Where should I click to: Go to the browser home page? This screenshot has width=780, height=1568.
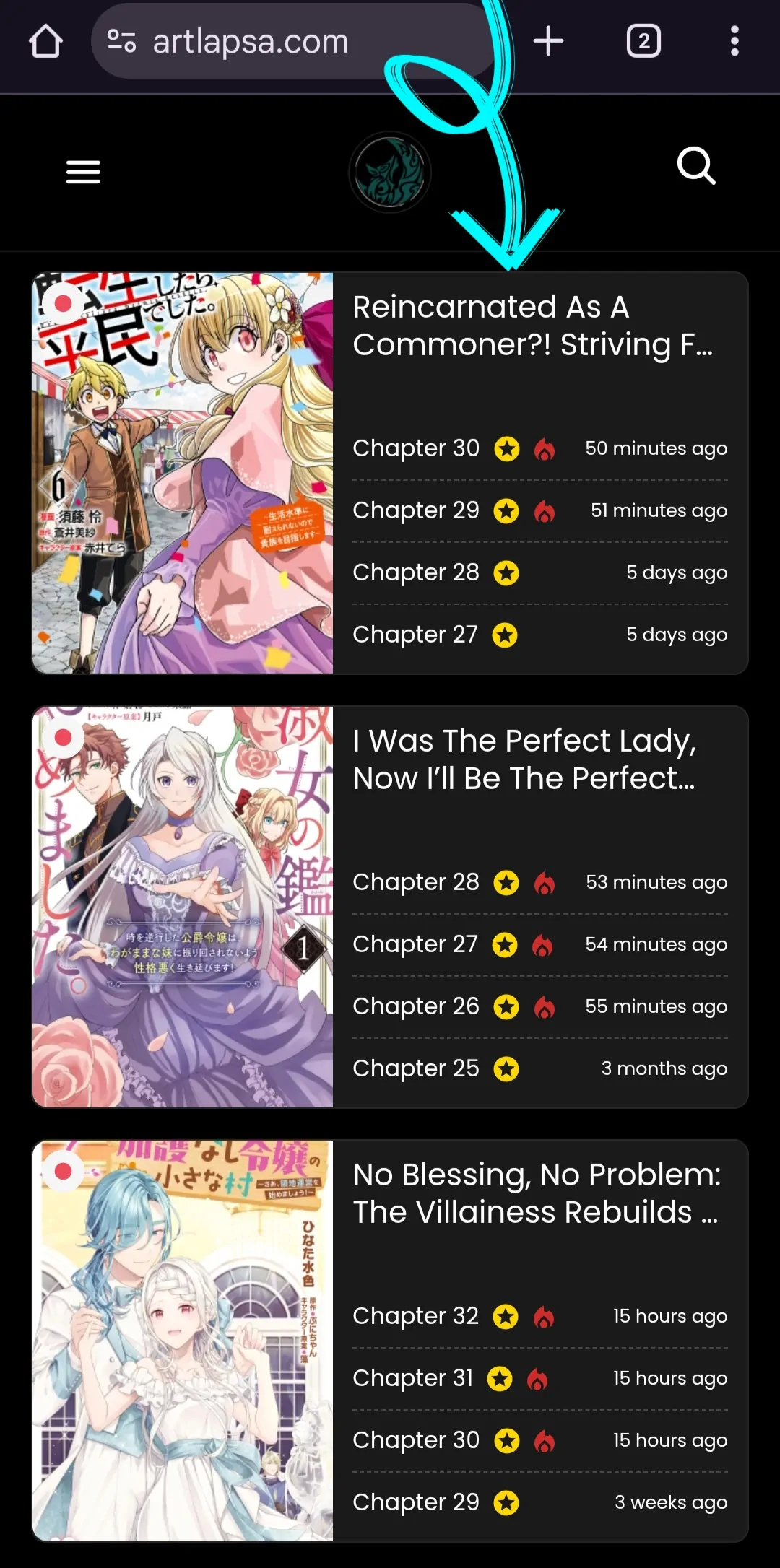point(45,41)
